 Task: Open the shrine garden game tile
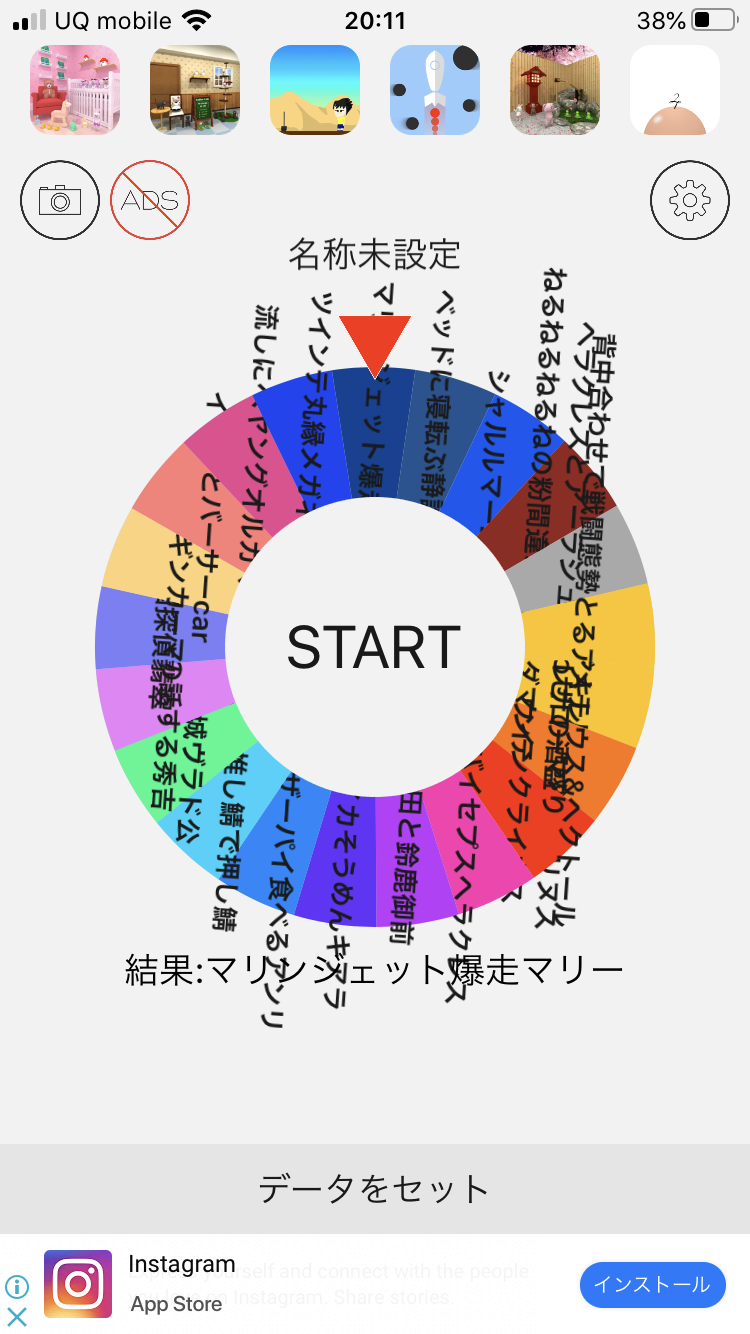pyautogui.click(x=555, y=90)
